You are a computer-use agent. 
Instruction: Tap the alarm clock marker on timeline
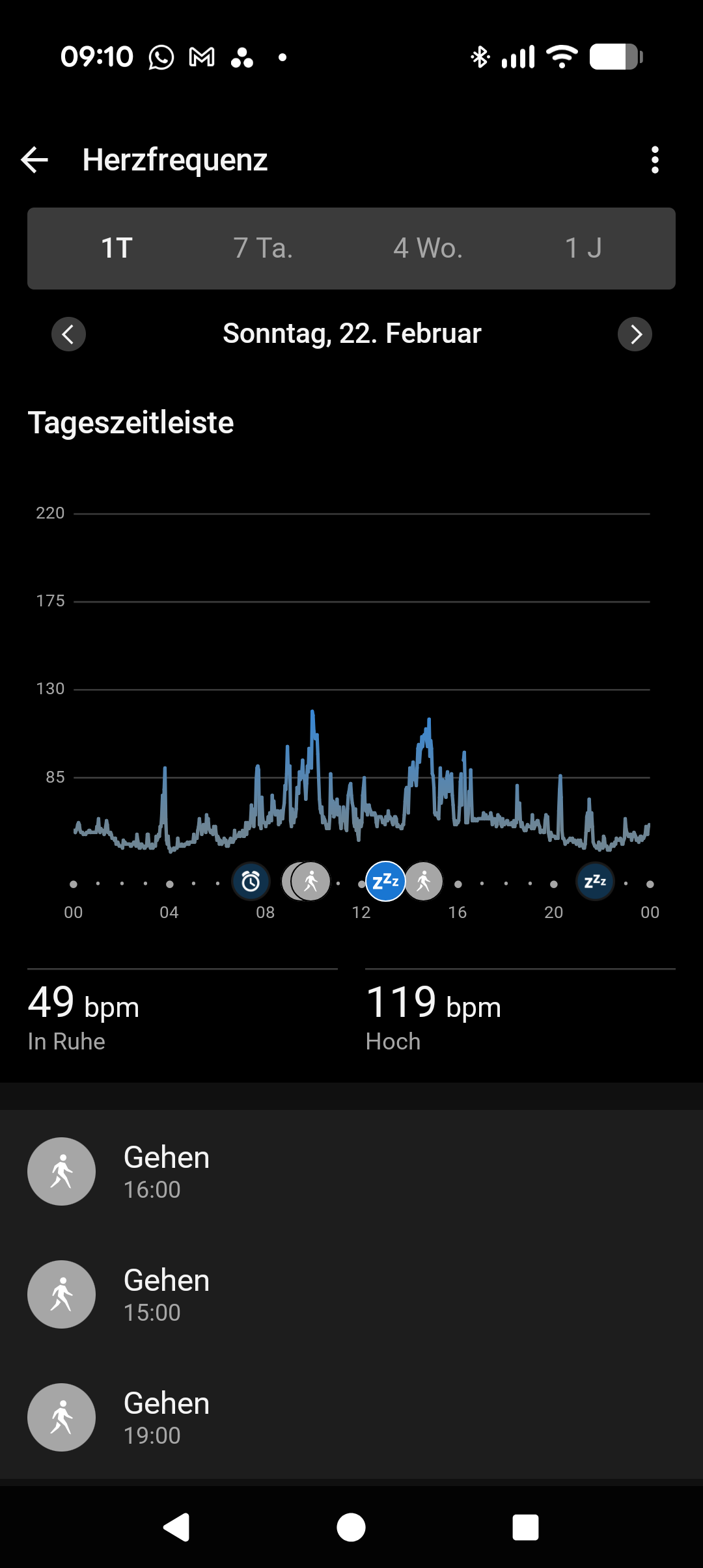(x=251, y=882)
